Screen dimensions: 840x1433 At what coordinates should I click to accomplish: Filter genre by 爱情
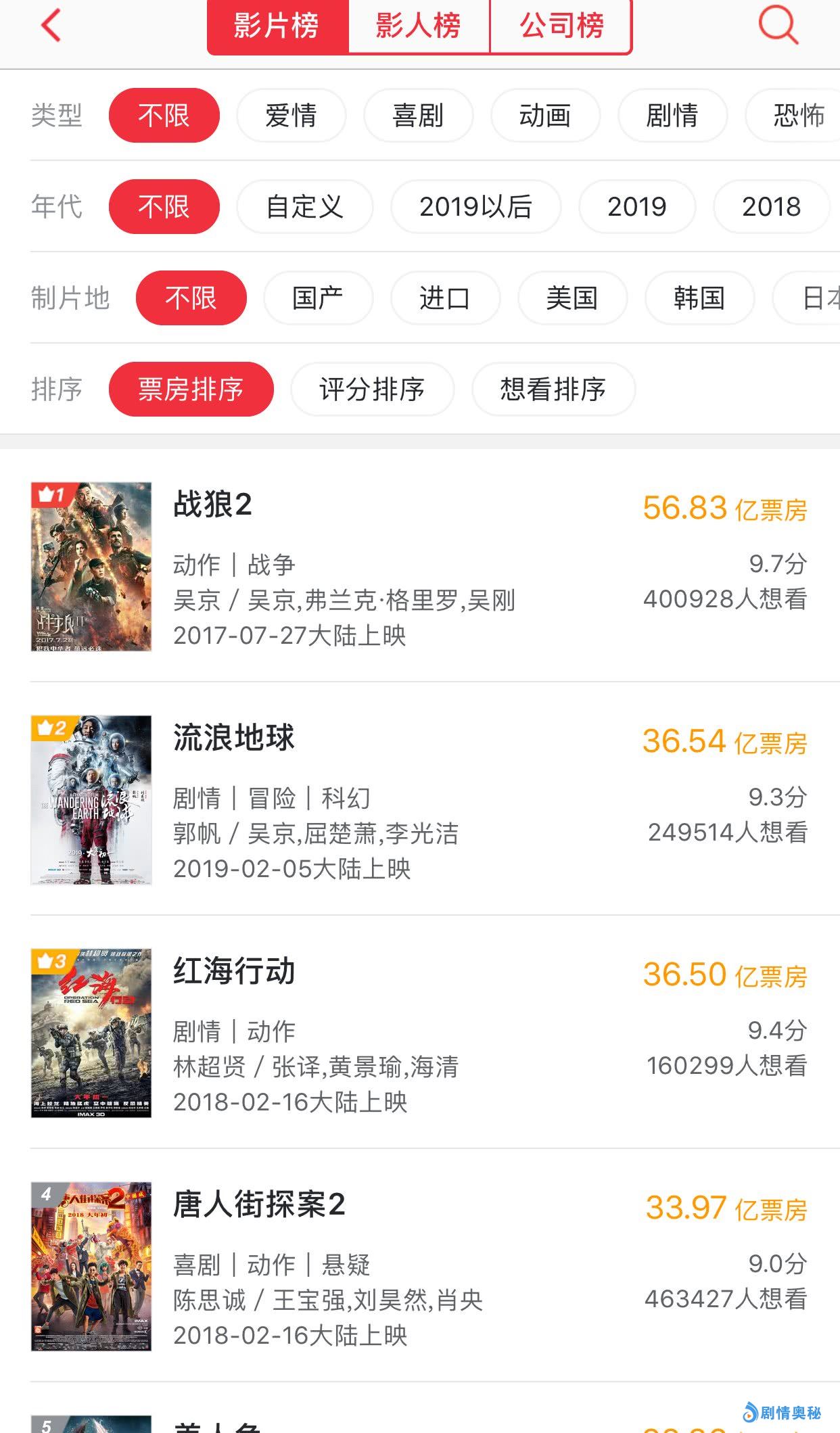coord(291,116)
